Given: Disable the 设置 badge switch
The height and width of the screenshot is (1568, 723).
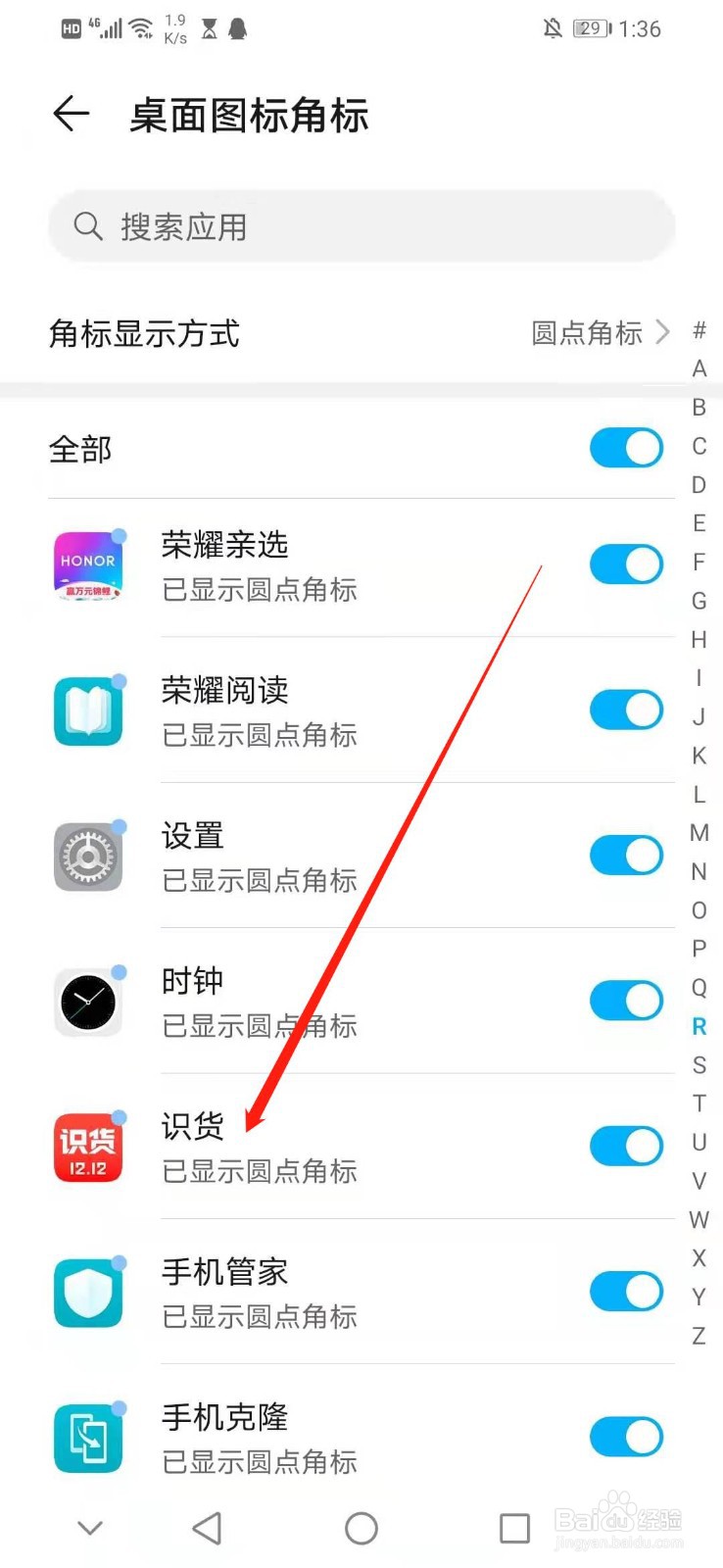Looking at the screenshot, I should [626, 854].
